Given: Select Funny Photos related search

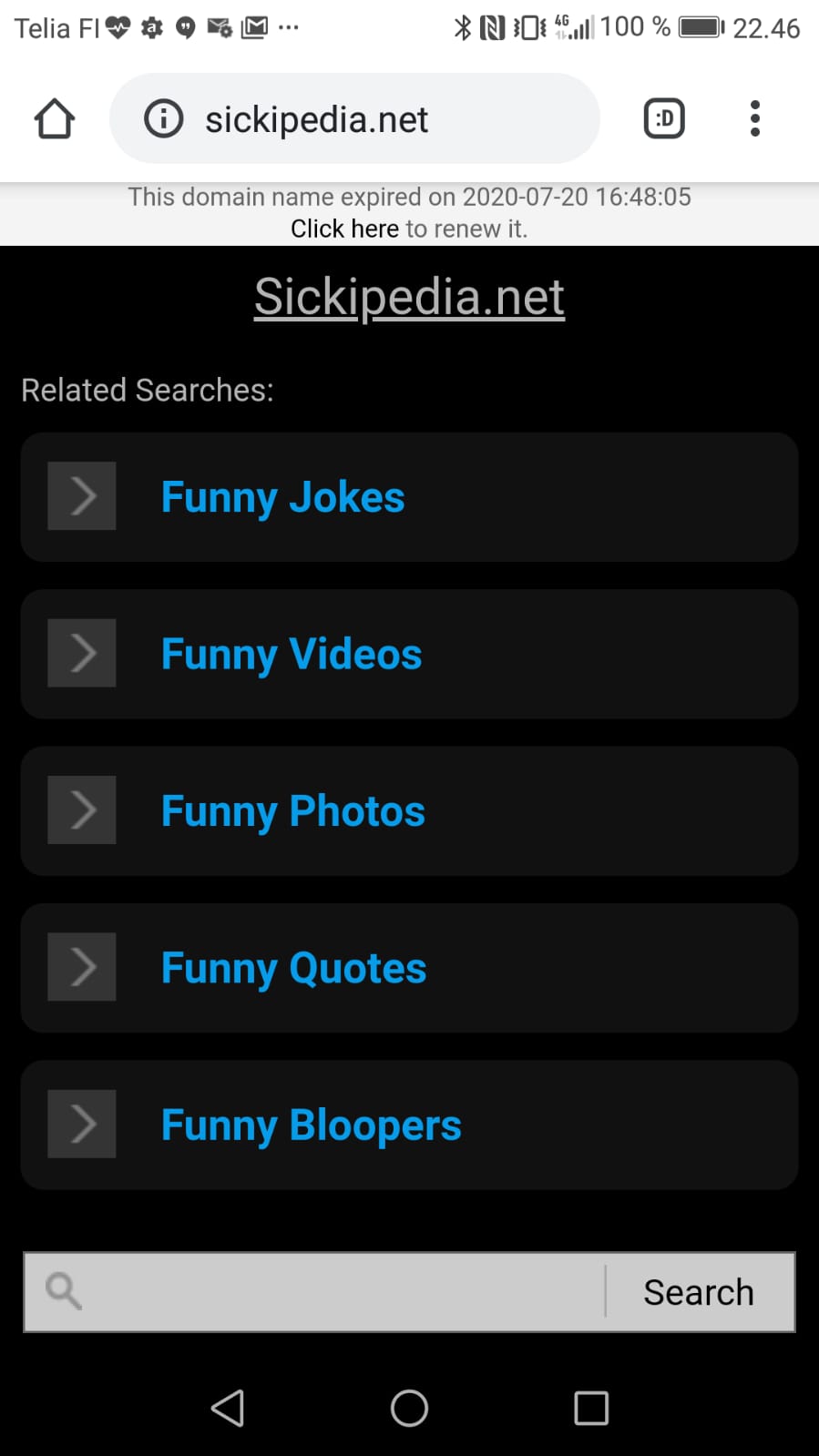Looking at the screenshot, I should tap(409, 811).
